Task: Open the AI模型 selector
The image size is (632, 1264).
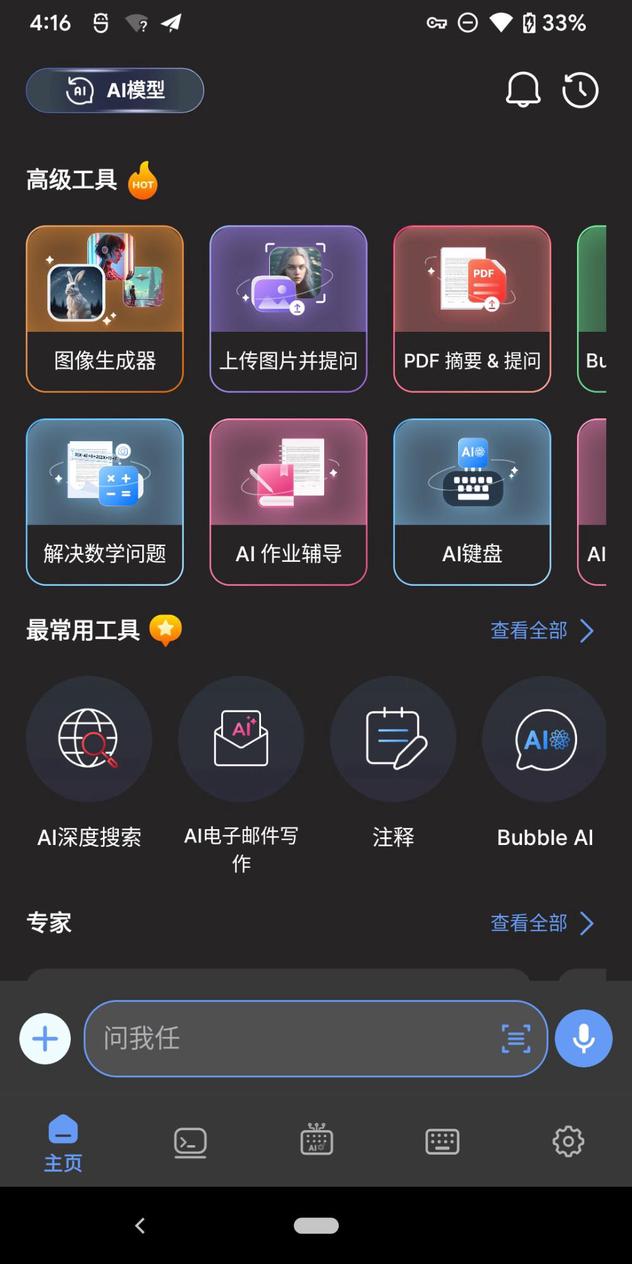Action: tap(115, 91)
